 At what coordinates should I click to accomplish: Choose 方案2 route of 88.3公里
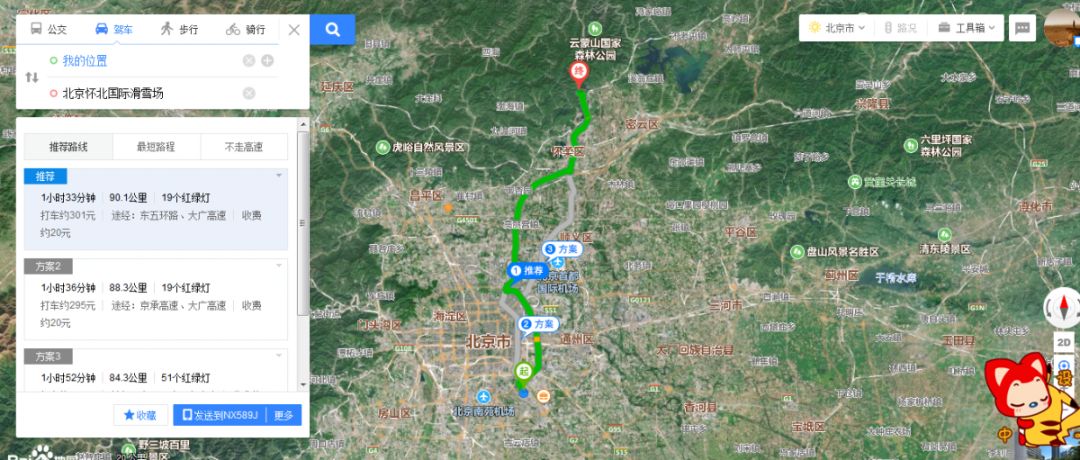[x=155, y=296]
